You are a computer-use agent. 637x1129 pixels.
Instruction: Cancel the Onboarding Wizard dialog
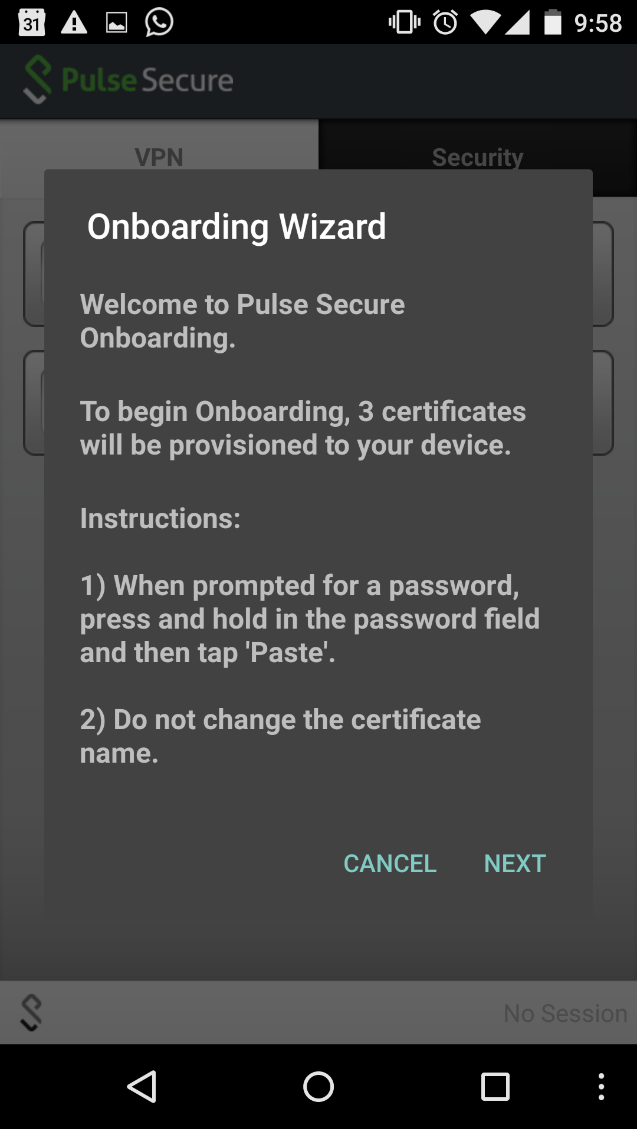[390, 863]
